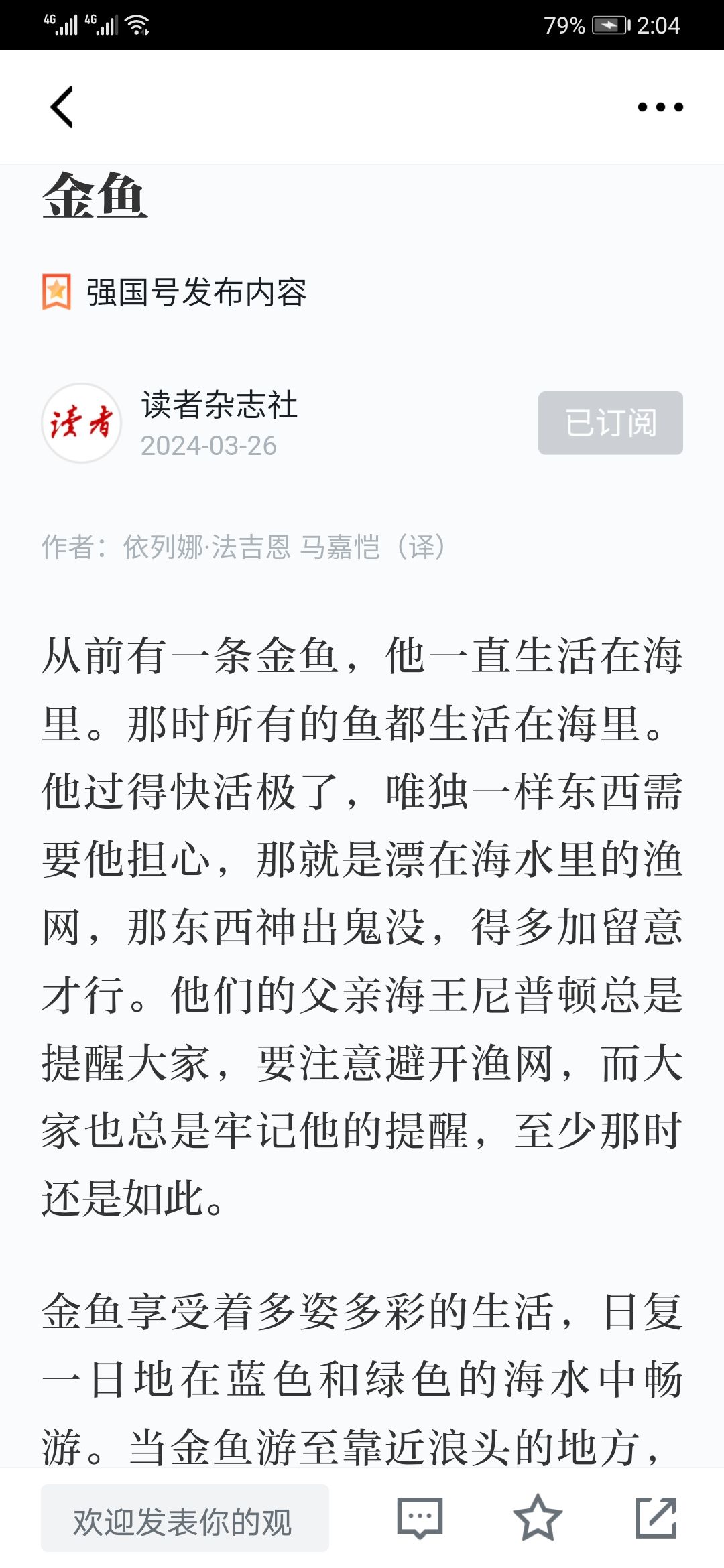Open the three-dot overflow menu
The image size is (724, 1568).
(660, 107)
